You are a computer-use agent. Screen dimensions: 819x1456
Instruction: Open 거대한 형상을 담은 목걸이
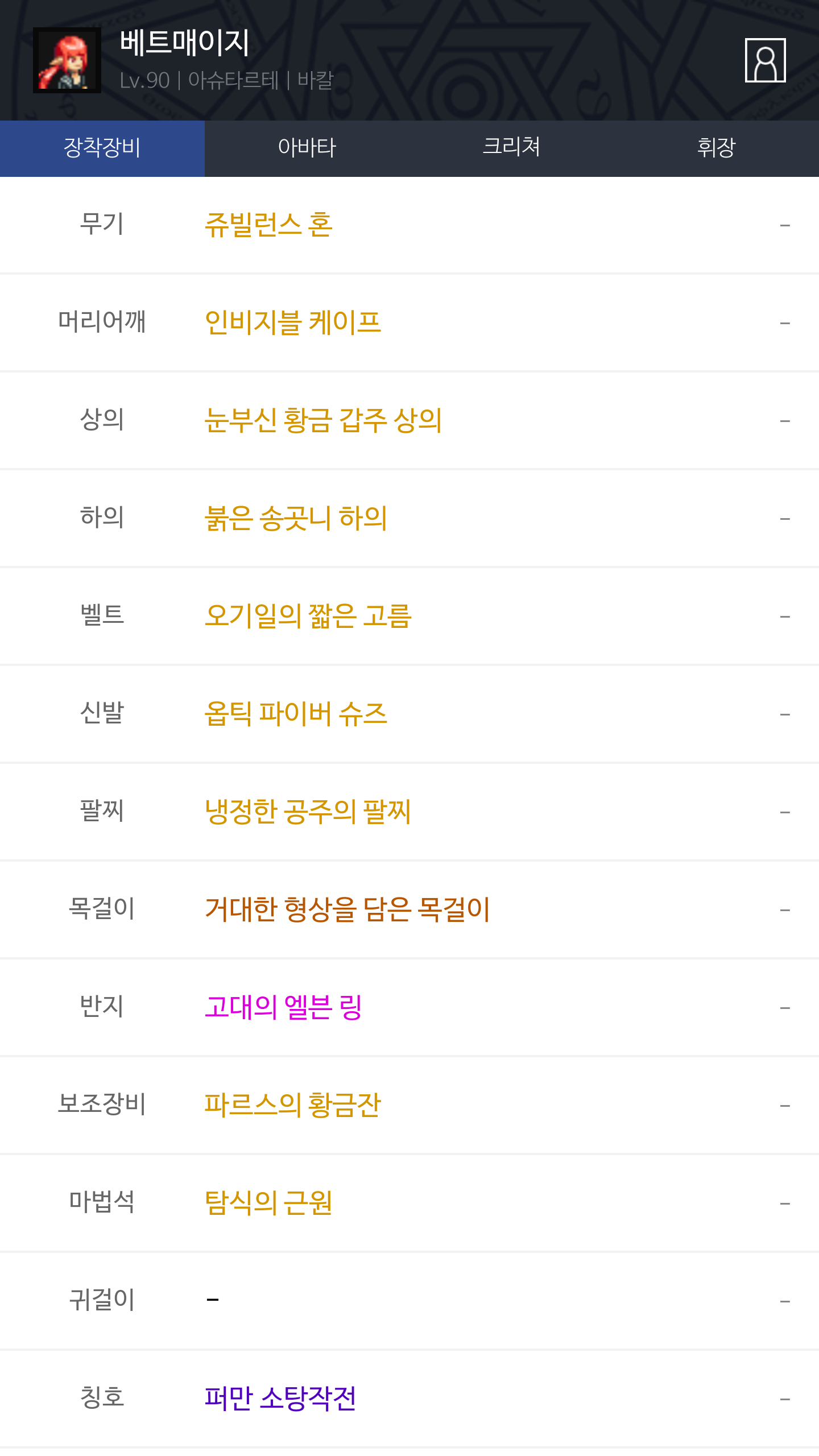pyautogui.click(x=347, y=910)
